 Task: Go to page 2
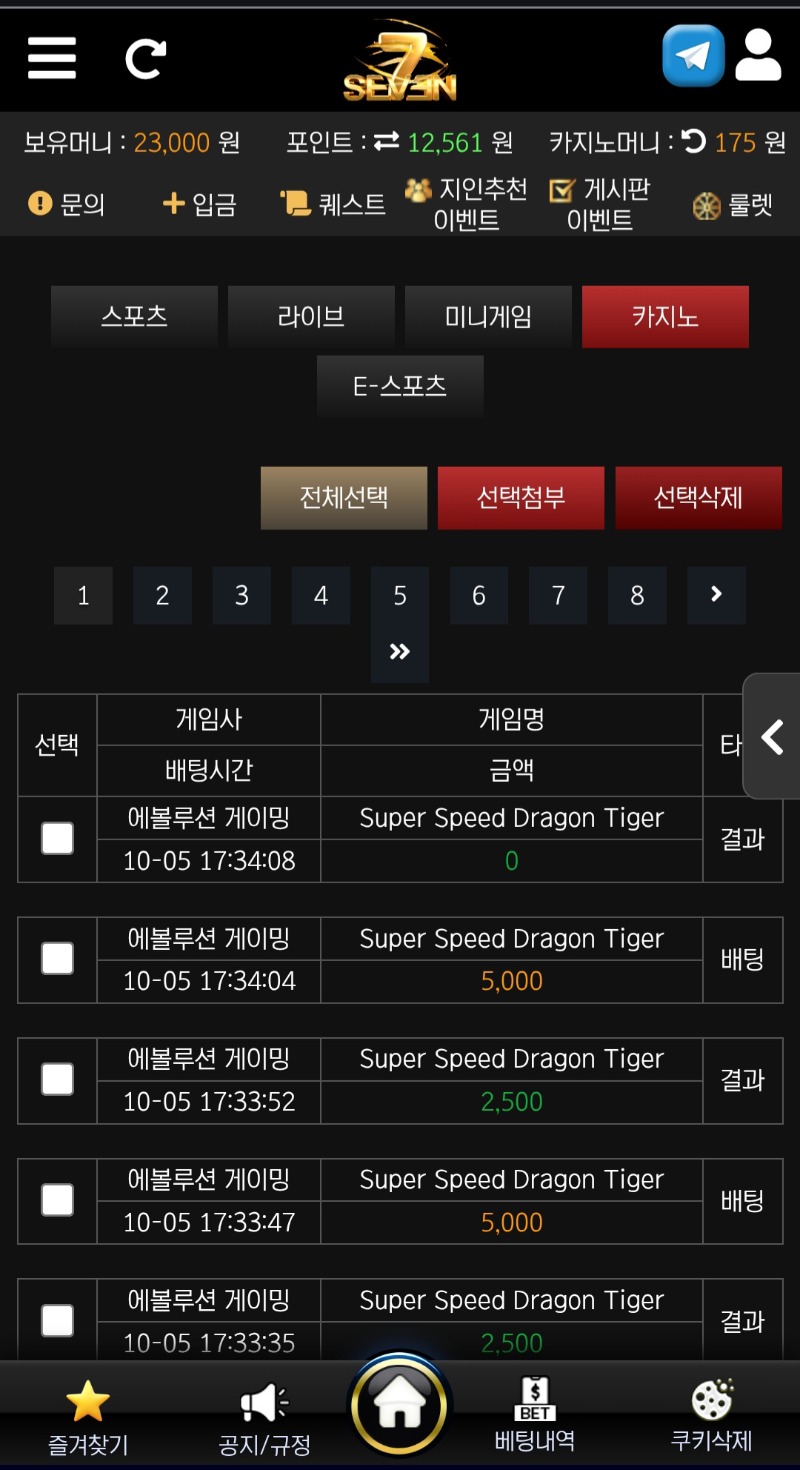click(162, 596)
